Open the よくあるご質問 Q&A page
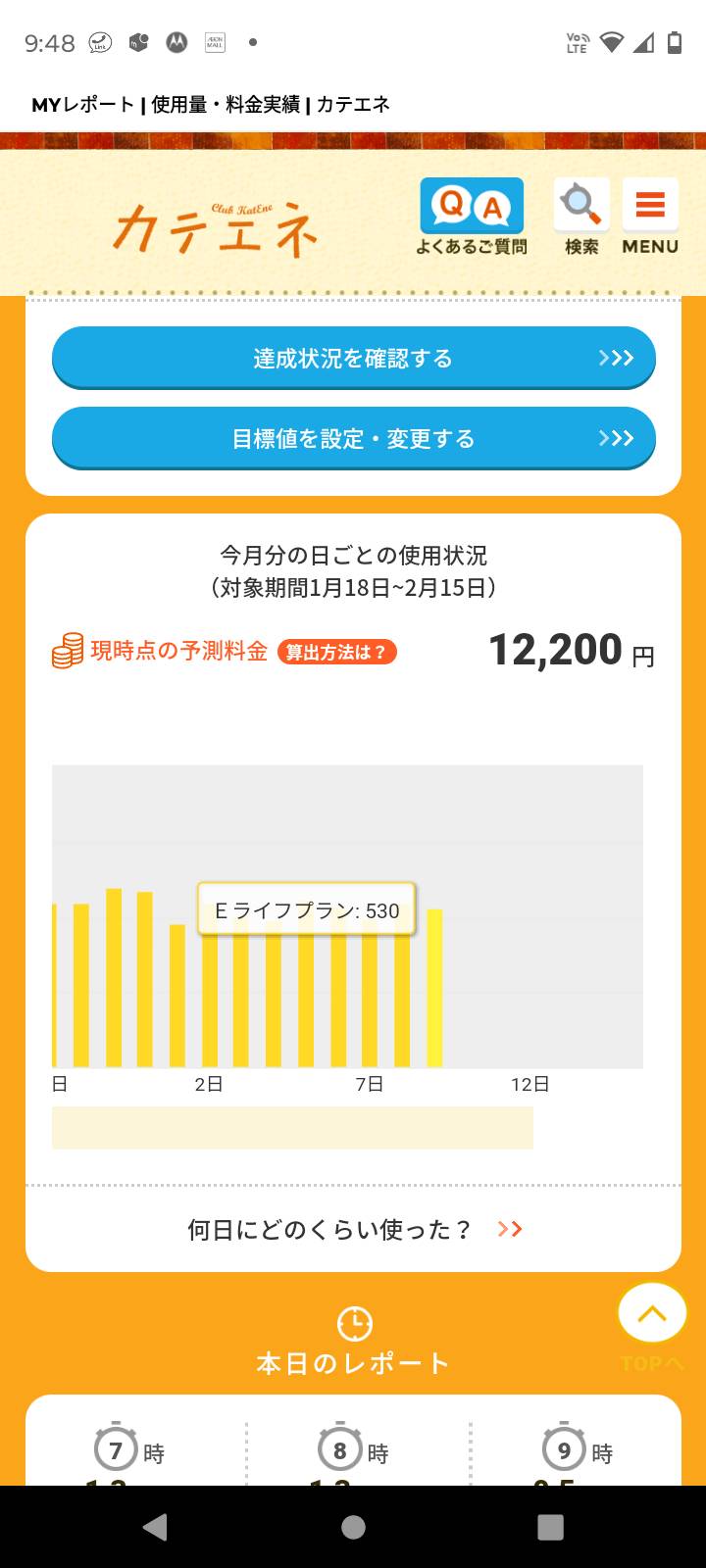706x1568 pixels. pos(472,217)
